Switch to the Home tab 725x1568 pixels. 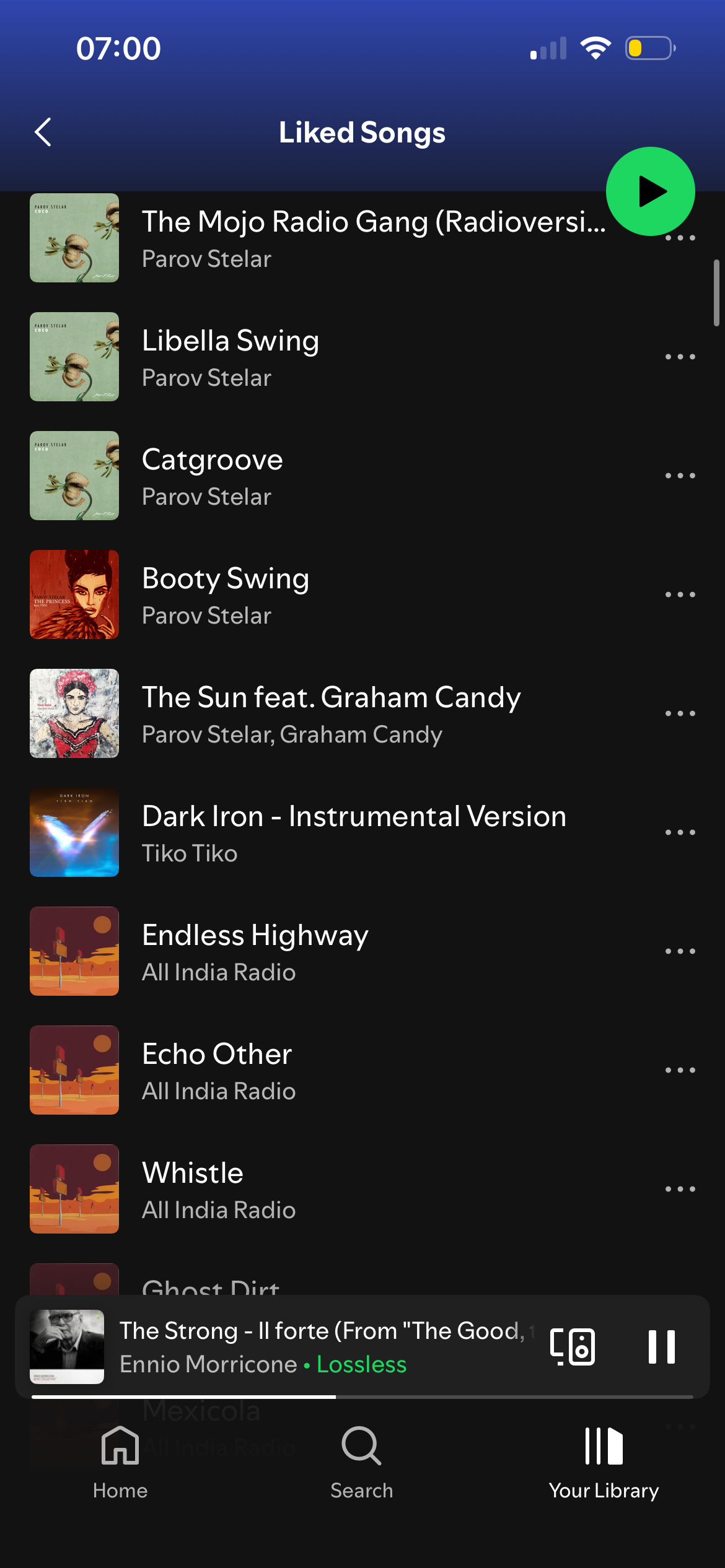pos(120,1461)
